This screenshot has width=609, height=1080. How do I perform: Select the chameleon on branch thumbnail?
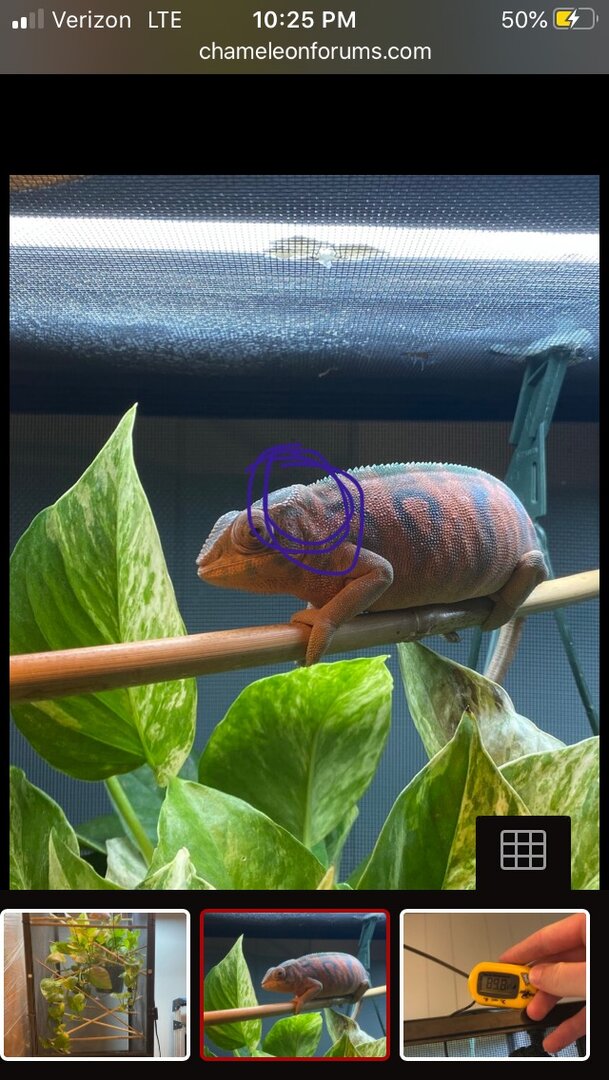click(295, 984)
